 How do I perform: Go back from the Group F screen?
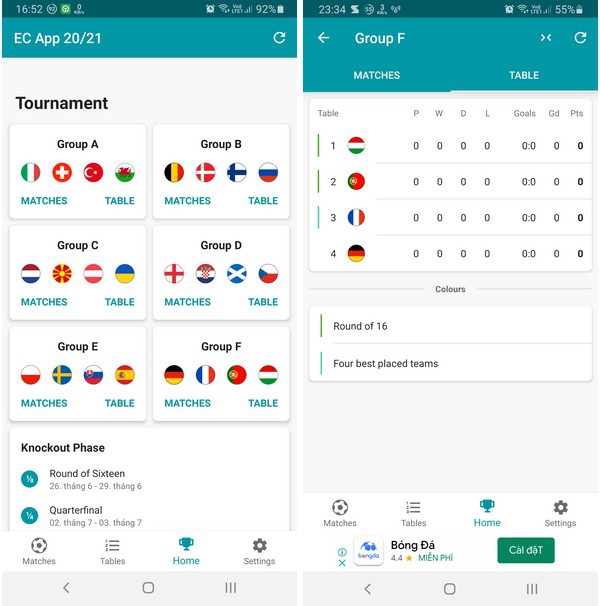pyautogui.click(x=323, y=38)
